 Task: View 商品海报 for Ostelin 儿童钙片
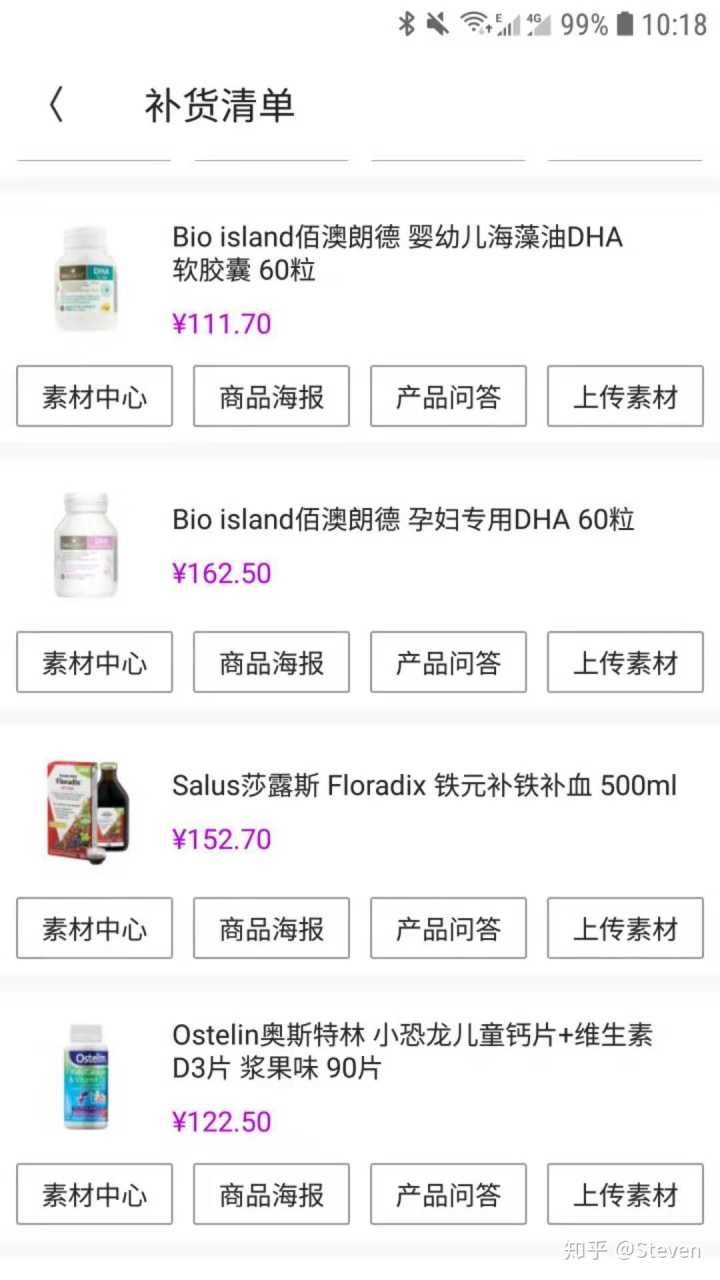(271, 1195)
